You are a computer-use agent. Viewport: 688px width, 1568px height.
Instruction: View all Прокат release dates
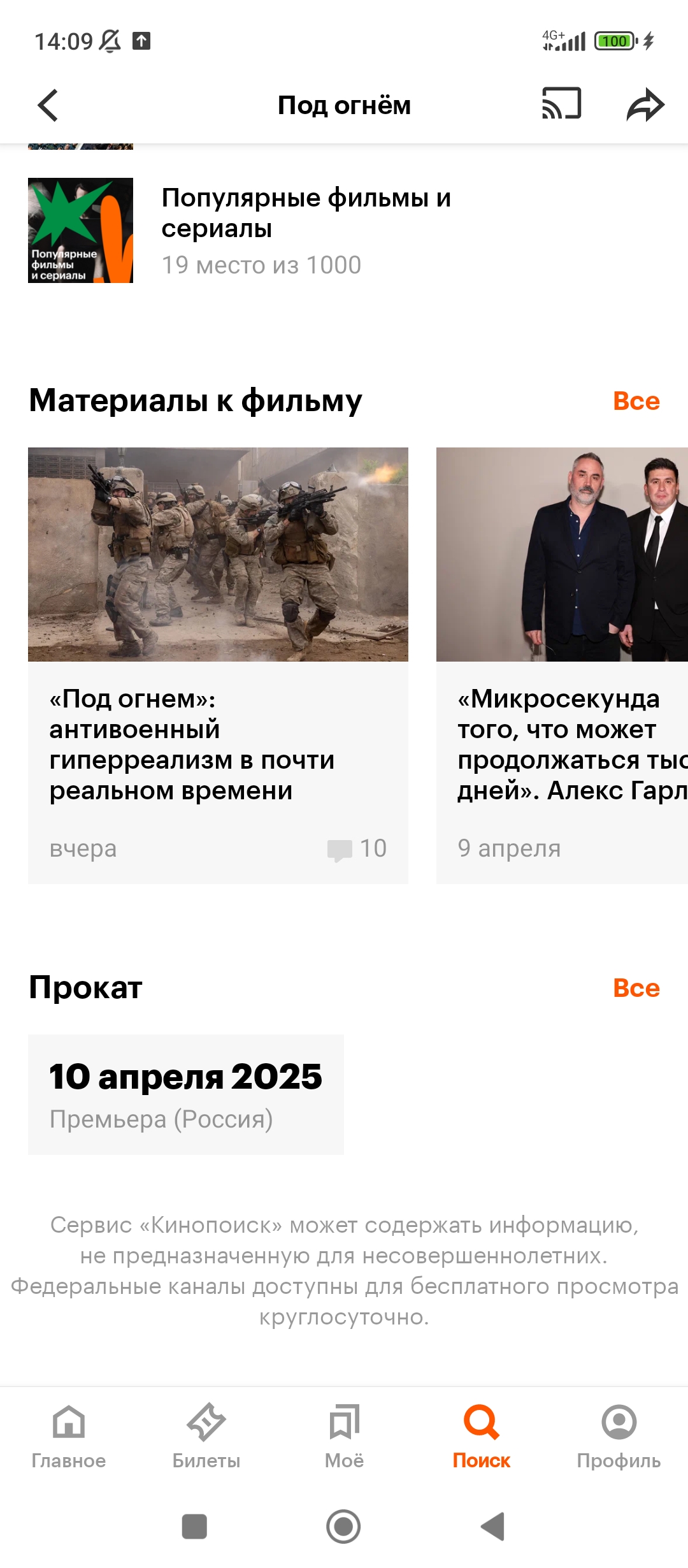pyautogui.click(x=636, y=988)
